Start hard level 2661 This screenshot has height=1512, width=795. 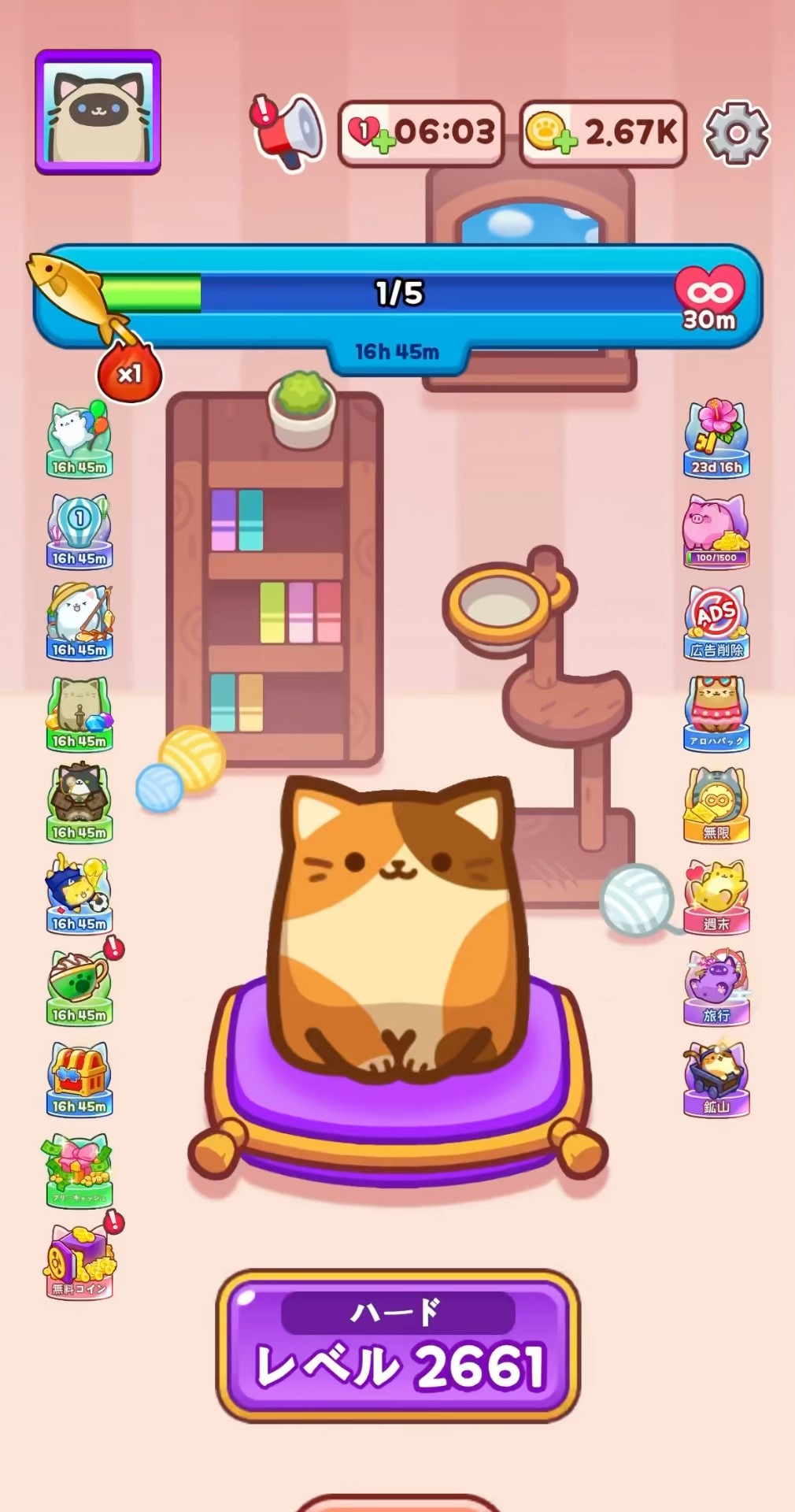(397, 1346)
